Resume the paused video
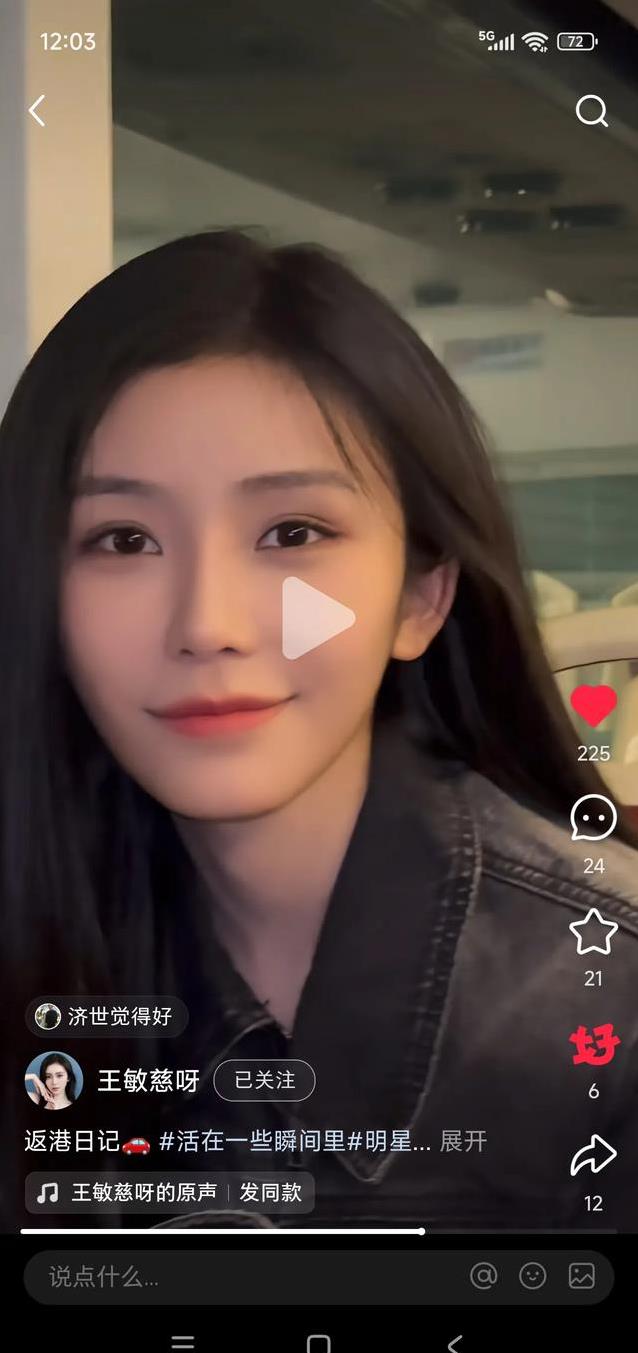The width and height of the screenshot is (638, 1353). point(317,618)
